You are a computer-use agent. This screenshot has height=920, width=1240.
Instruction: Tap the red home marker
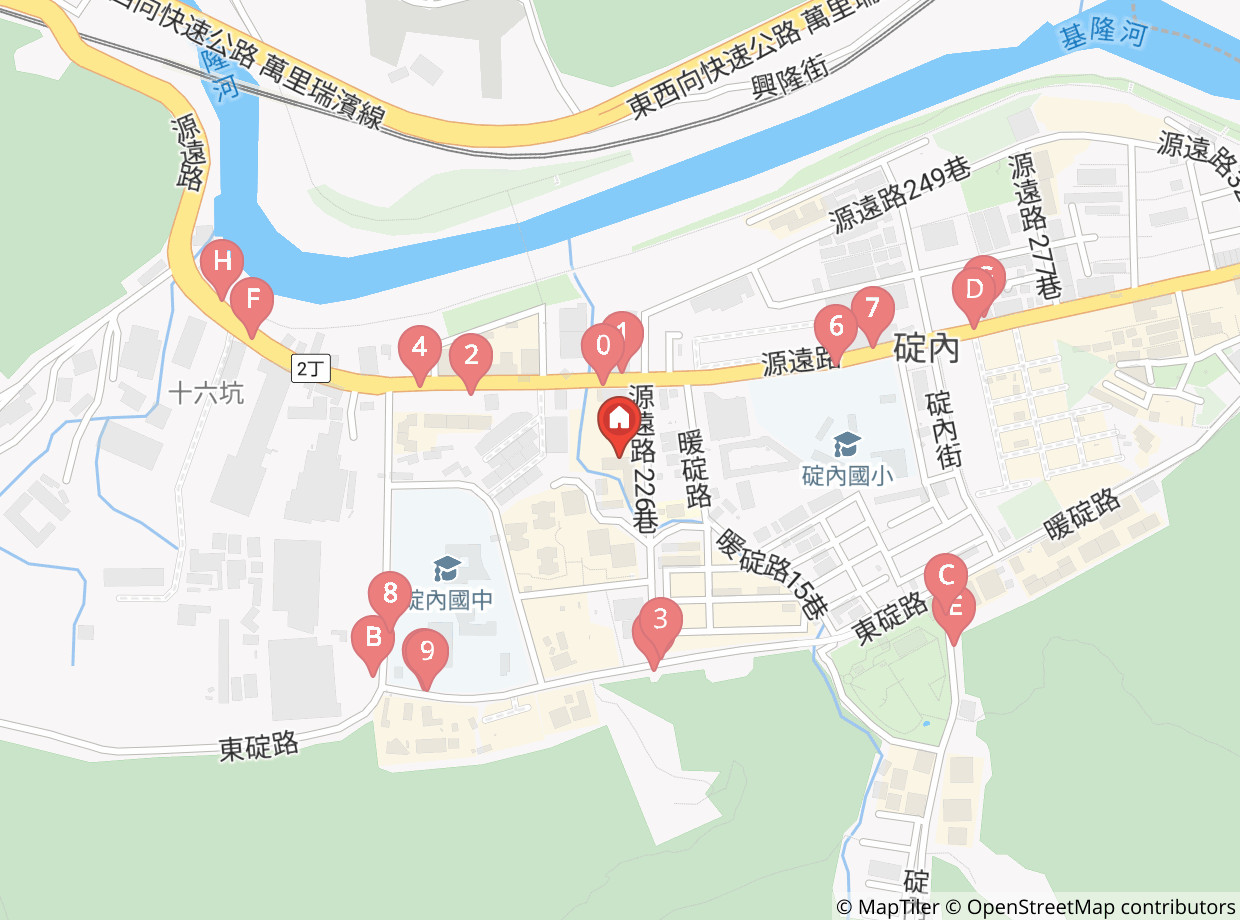tap(619, 425)
